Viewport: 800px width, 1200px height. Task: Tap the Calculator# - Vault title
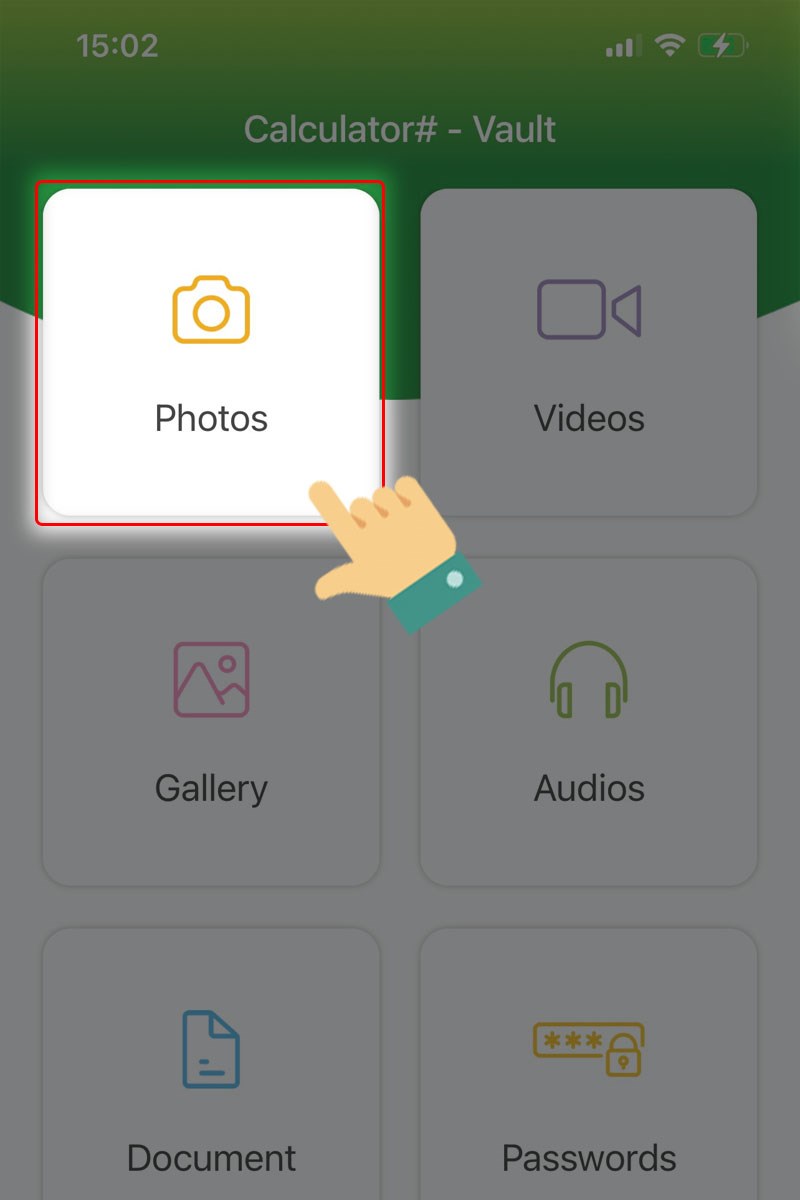point(400,129)
